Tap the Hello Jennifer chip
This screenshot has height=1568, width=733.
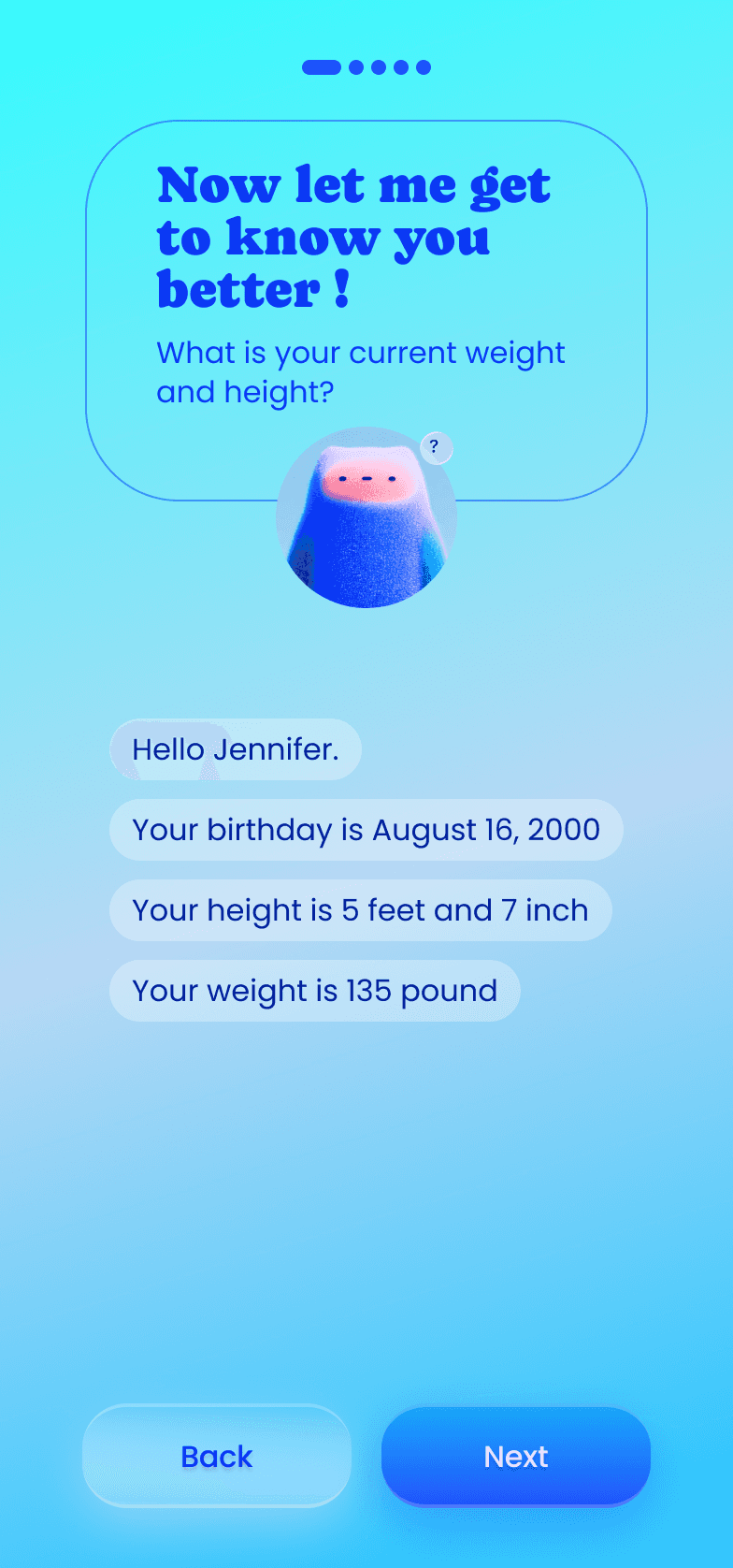[x=235, y=749]
